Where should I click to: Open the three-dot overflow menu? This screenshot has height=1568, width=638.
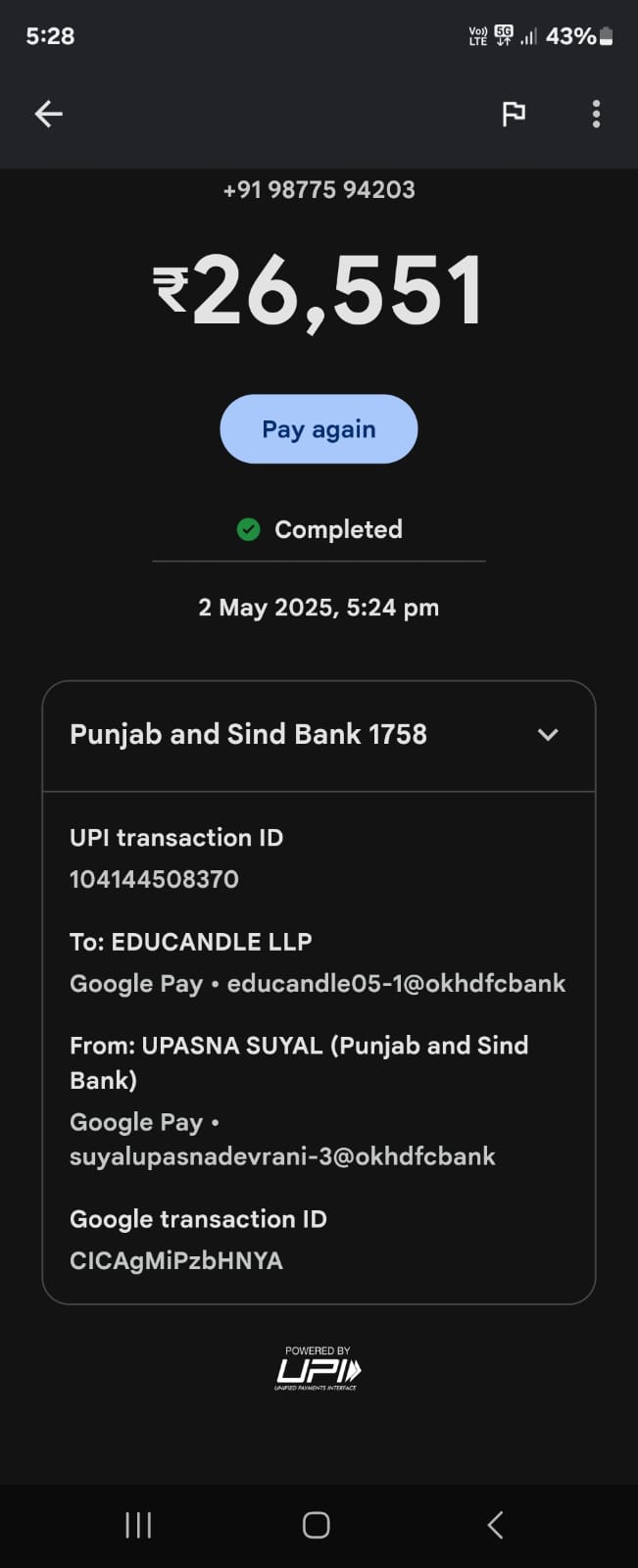(596, 115)
